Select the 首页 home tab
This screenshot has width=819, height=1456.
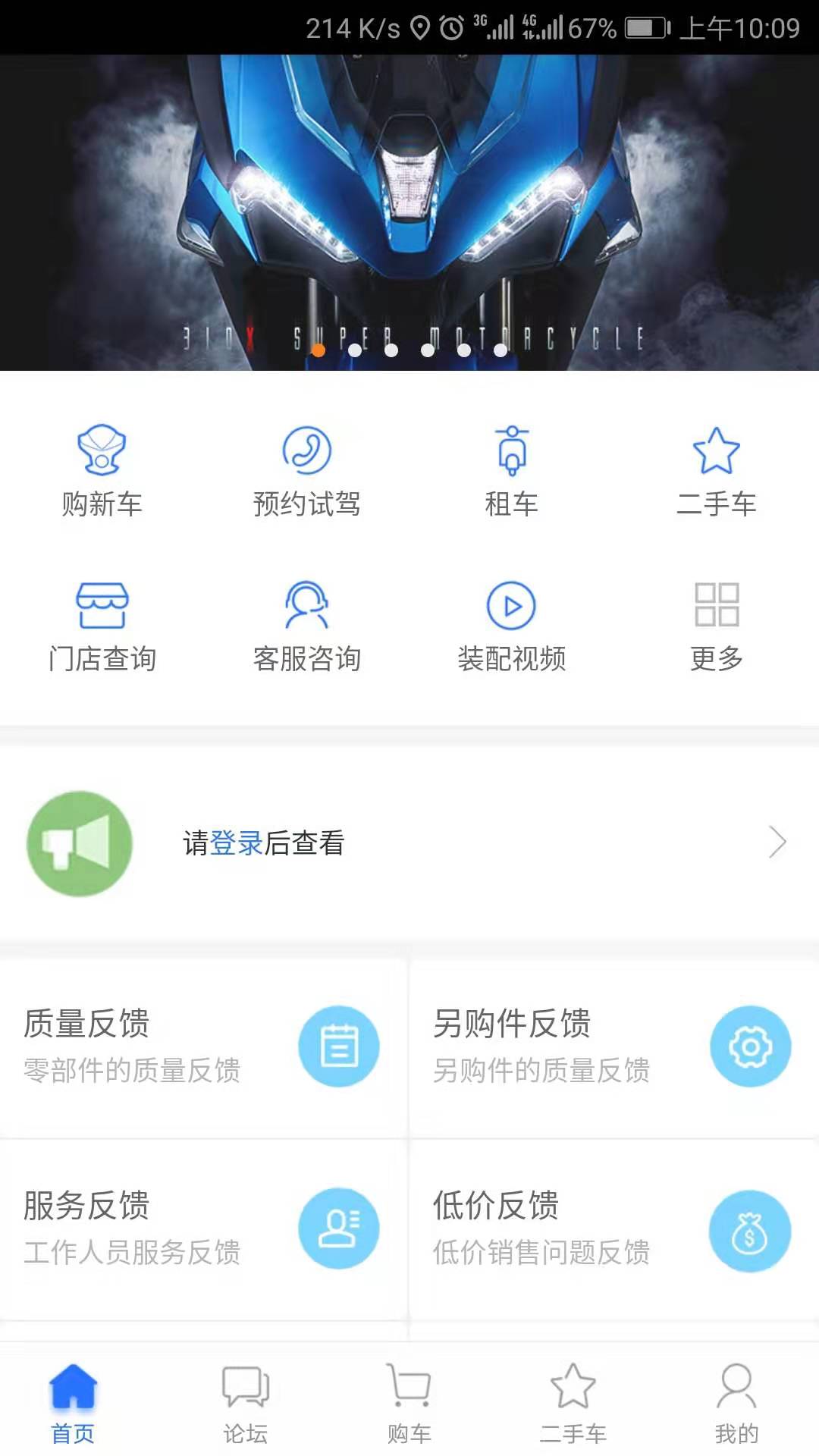pos(73,1404)
